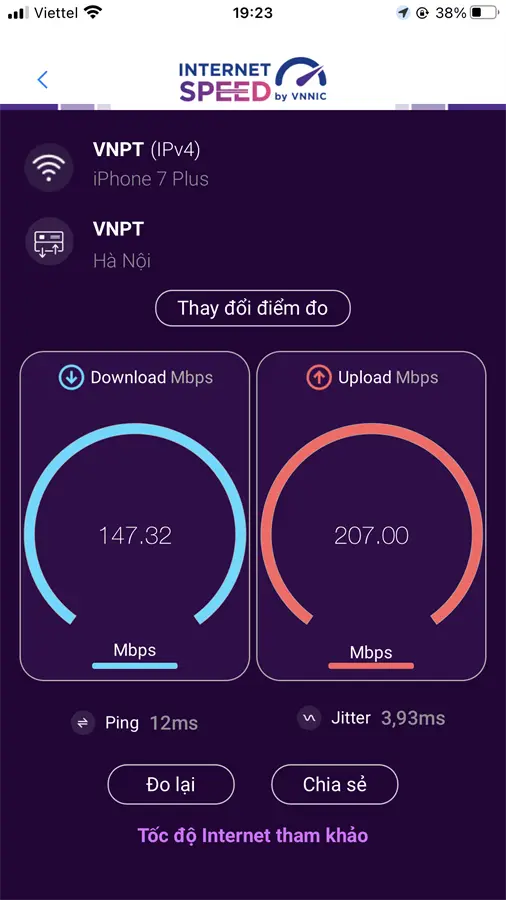Image resolution: width=506 pixels, height=900 pixels.
Task: Open Tốc độ Internet tham khảo link
Action: point(252,835)
